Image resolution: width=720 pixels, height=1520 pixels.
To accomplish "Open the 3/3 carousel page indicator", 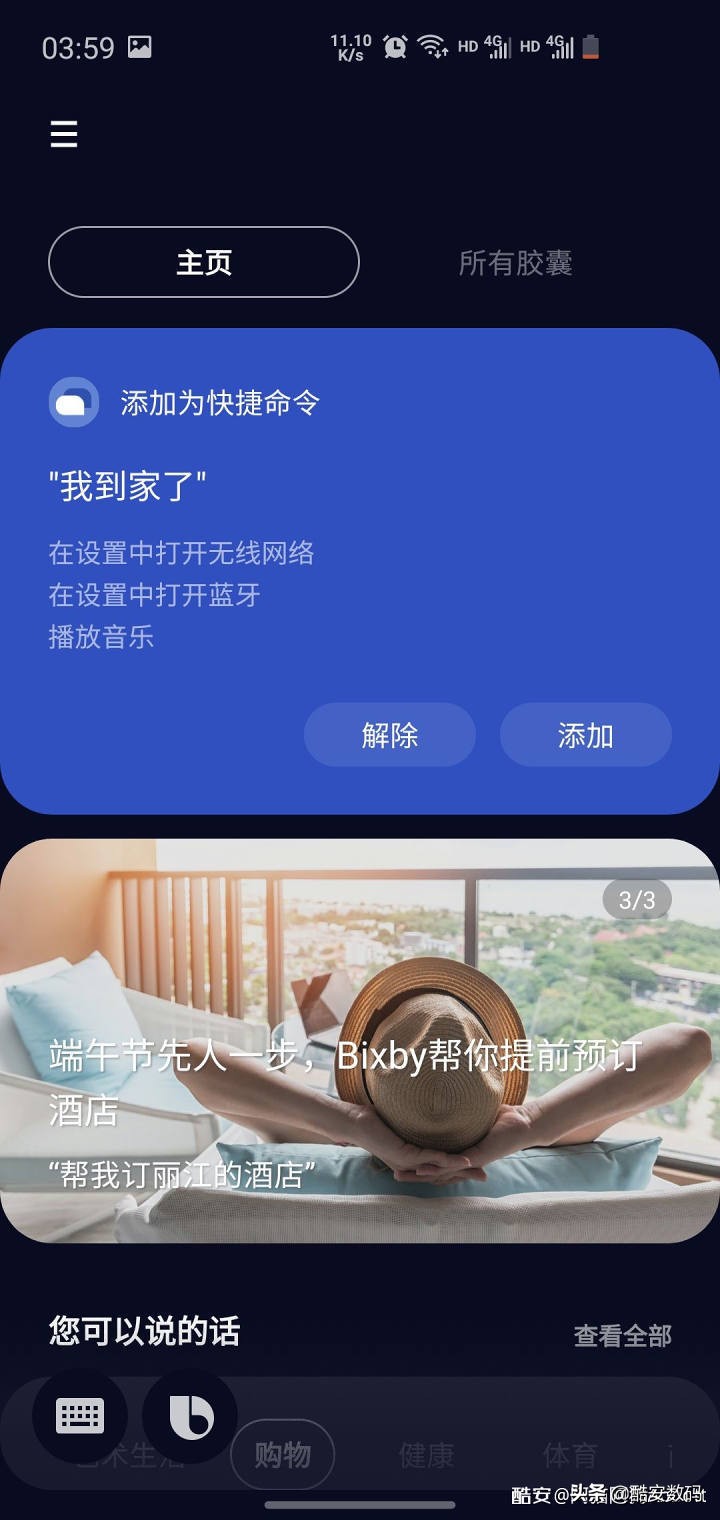I will tap(636, 899).
